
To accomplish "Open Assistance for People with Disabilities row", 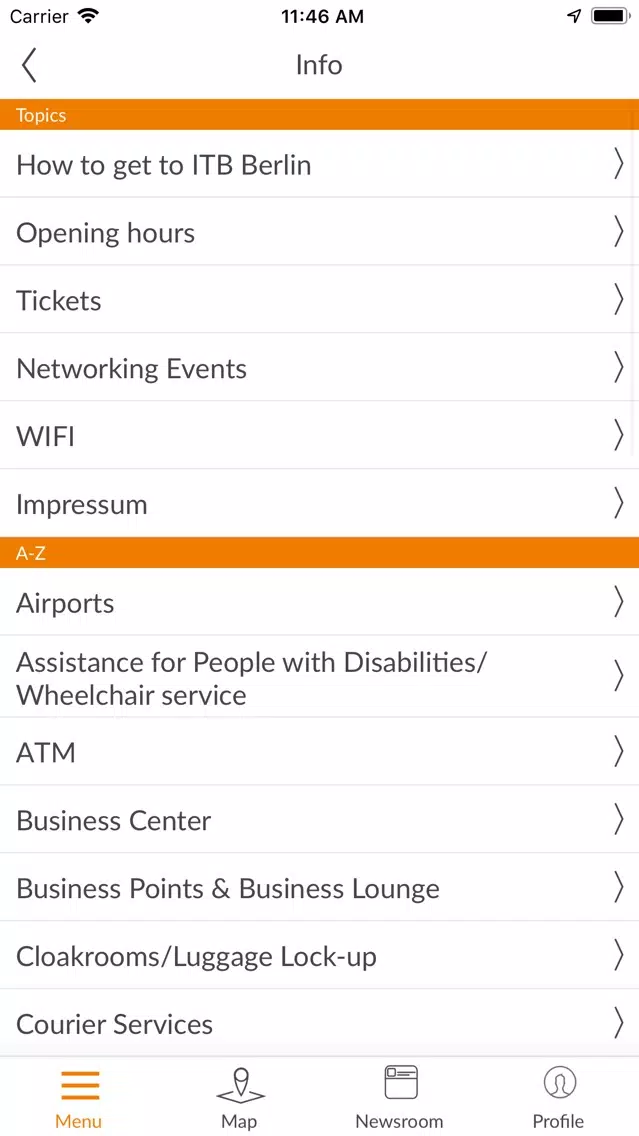I will coord(320,677).
